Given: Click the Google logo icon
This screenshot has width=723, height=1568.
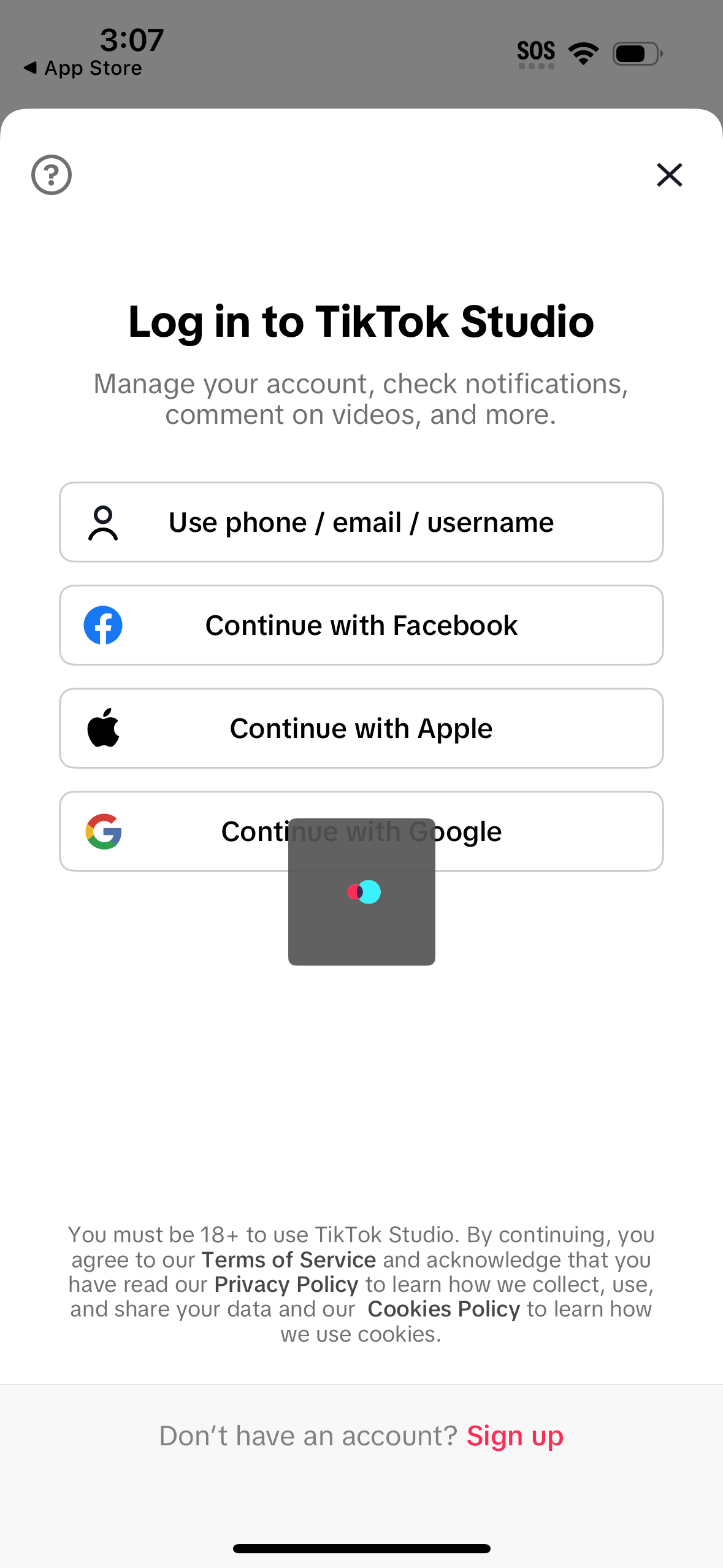Looking at the screenshot, I should tap(105, 831).
